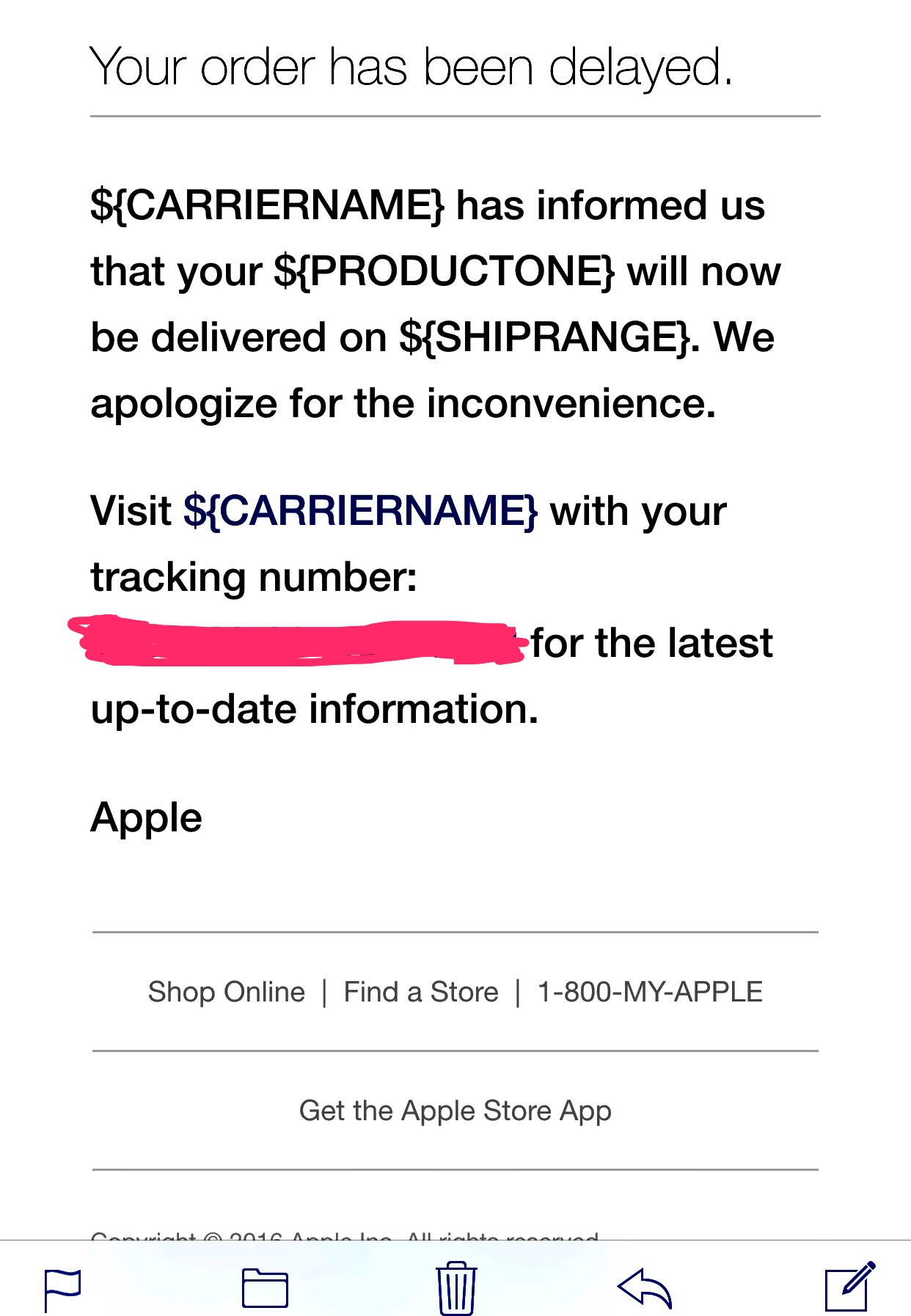This screenshot has width=911, height=1316.
Task: Move email to a folder
Action: (265, 1287)
